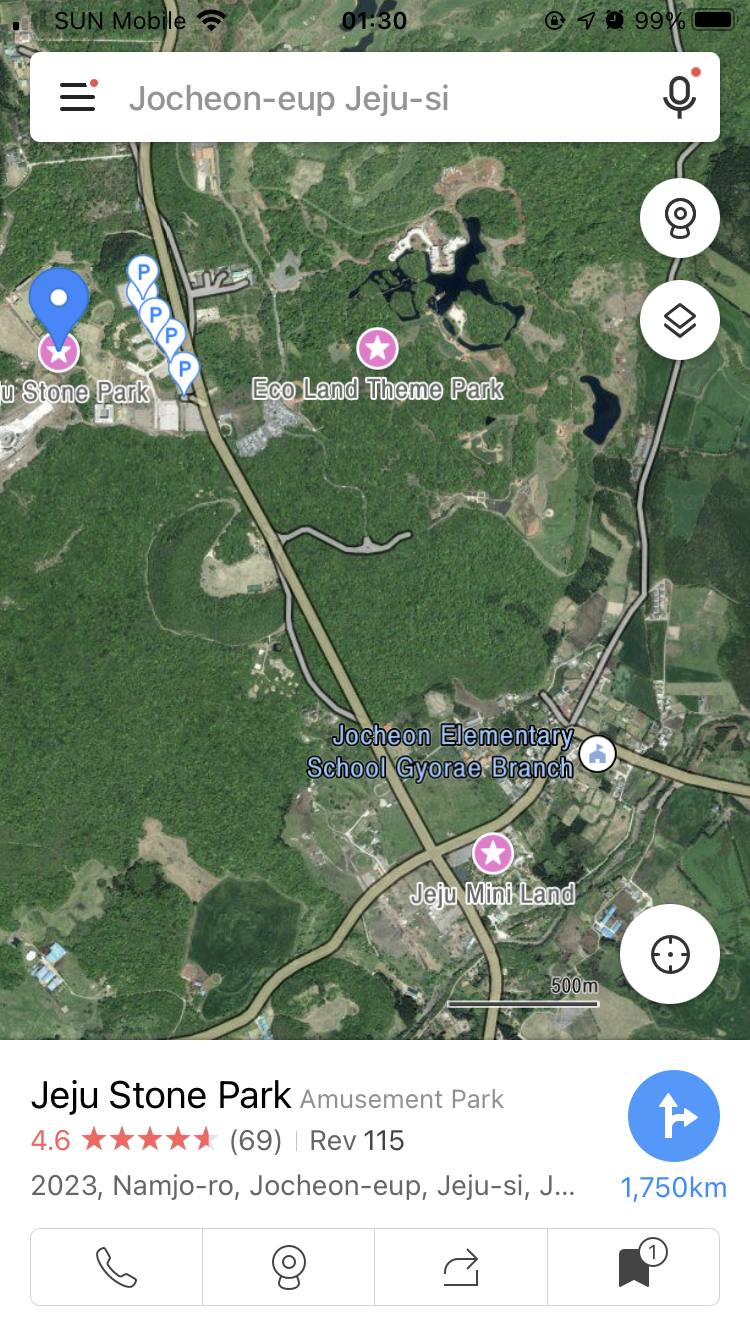
Task: Open street view from the map button
Action: click(680, 218)
